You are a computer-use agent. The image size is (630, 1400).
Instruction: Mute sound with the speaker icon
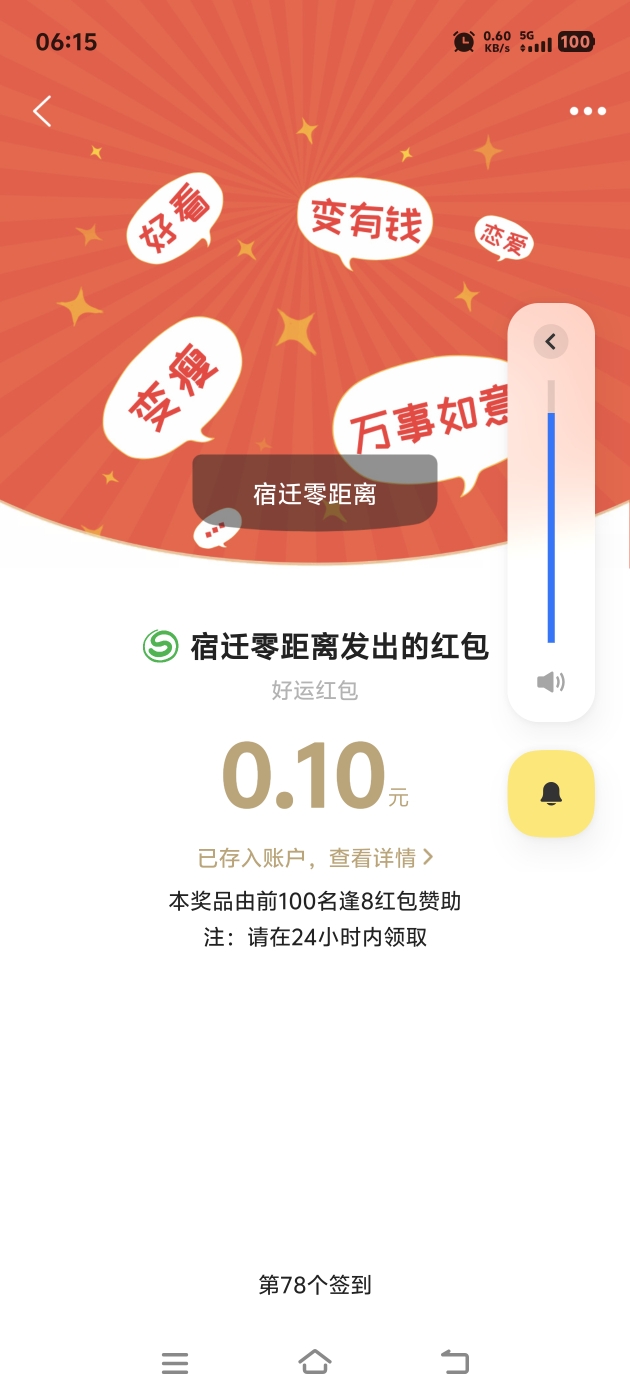pos(551,682)
